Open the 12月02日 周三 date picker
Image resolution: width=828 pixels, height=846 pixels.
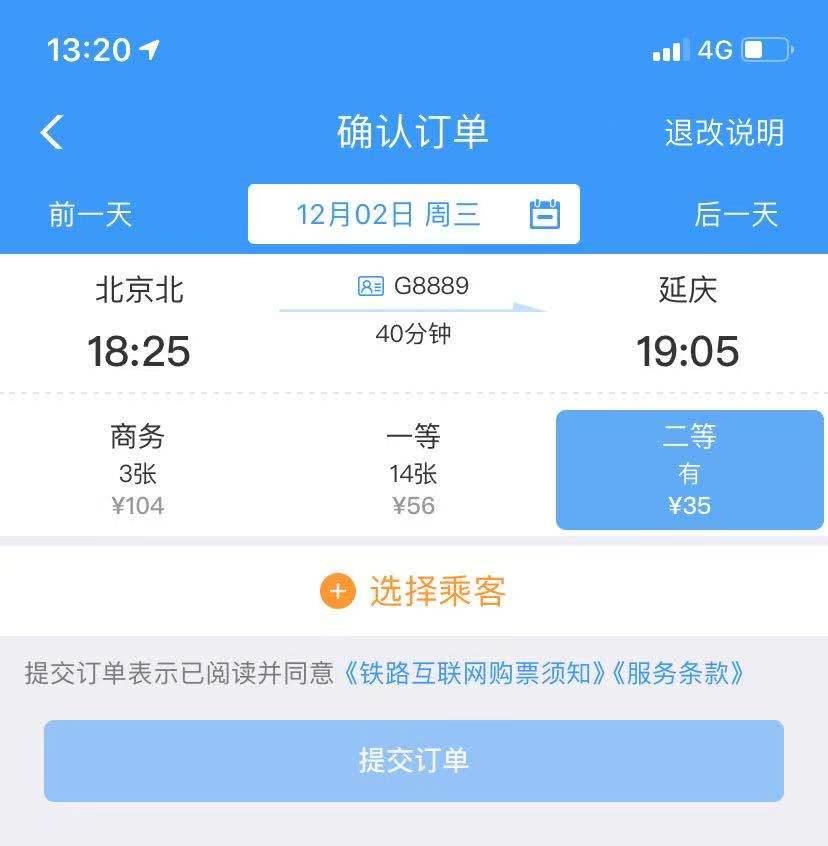(x=413, y=214)
